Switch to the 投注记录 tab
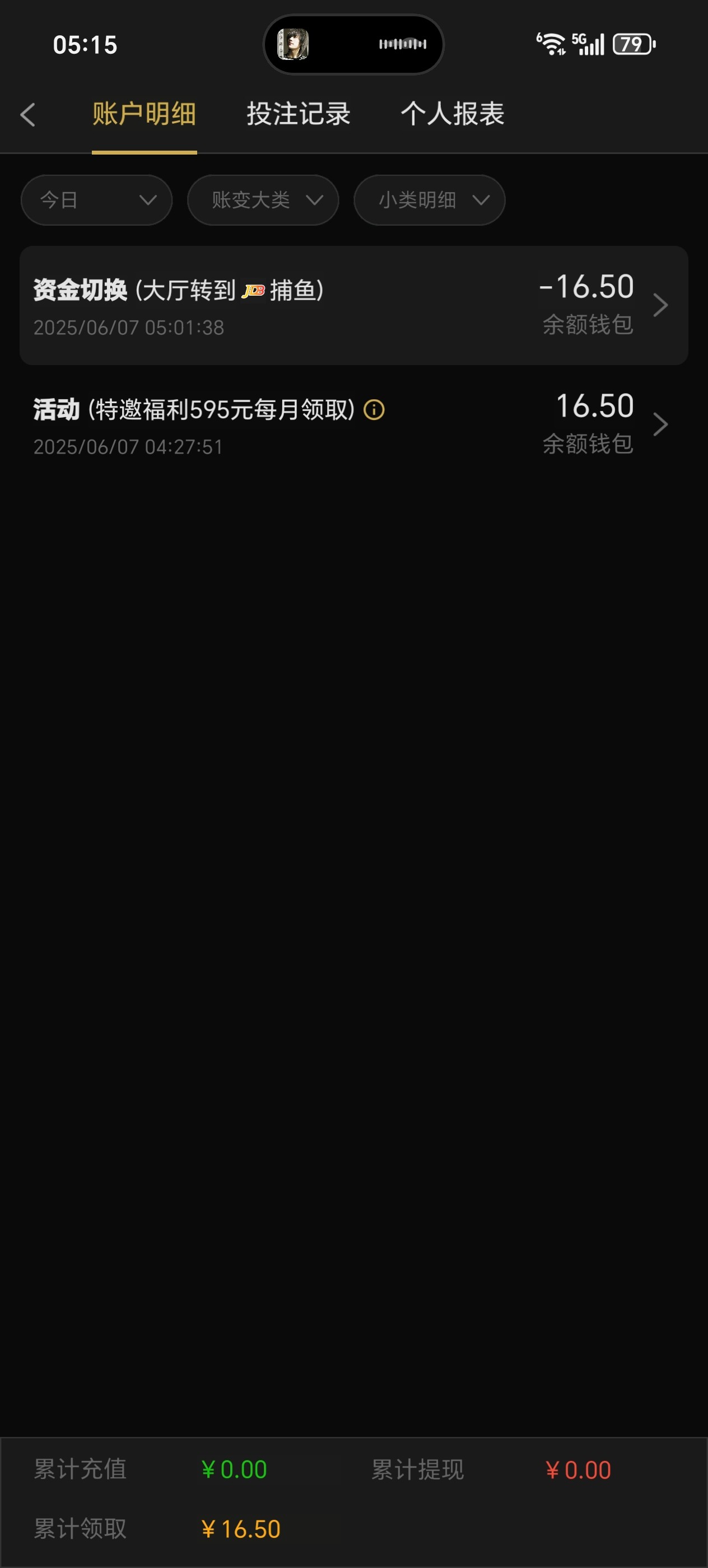Image resolution: width=708 pixels, height=1568 pixels. tap(299, 114)
